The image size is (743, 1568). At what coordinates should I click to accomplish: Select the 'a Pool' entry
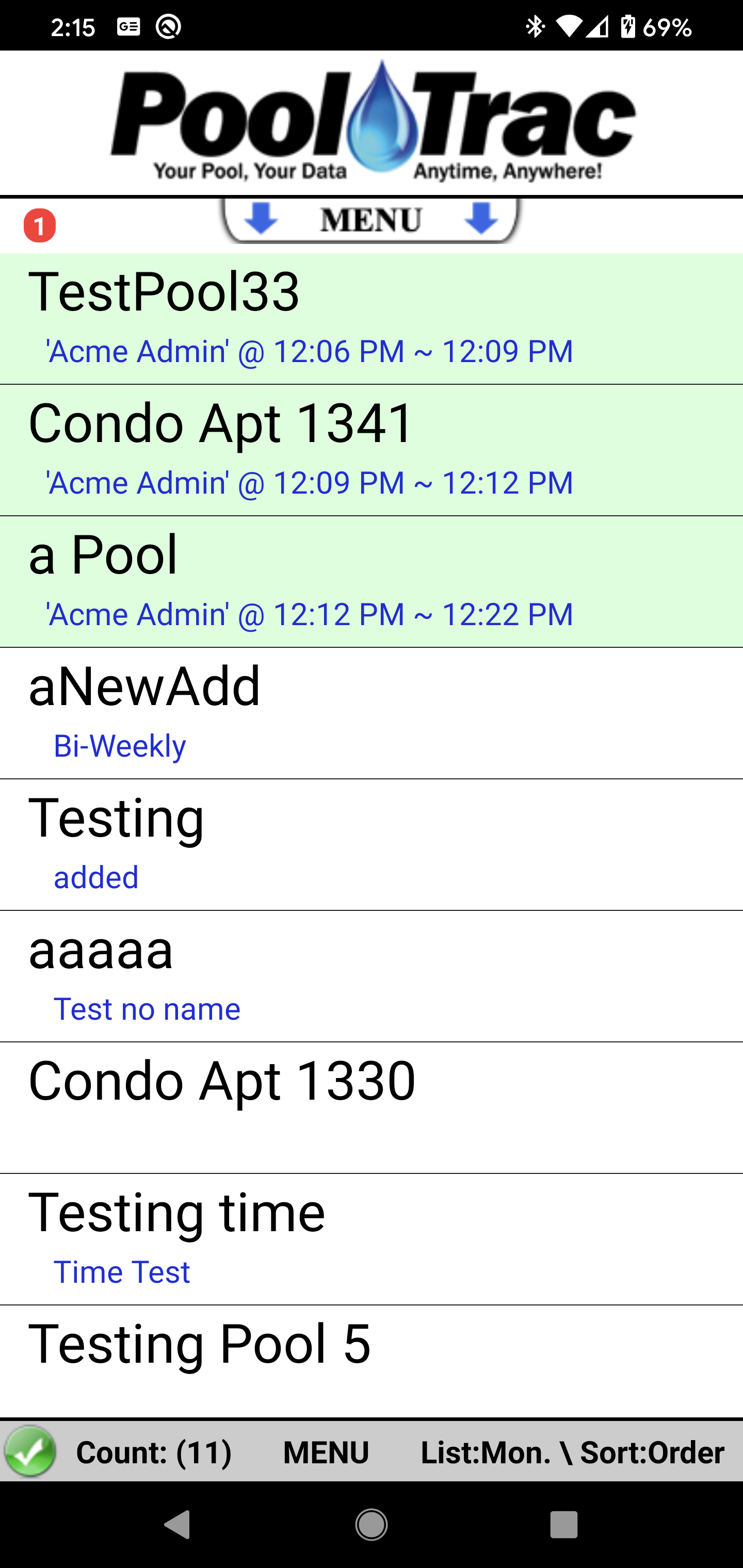pyautogui.click(x=372, y=582)
